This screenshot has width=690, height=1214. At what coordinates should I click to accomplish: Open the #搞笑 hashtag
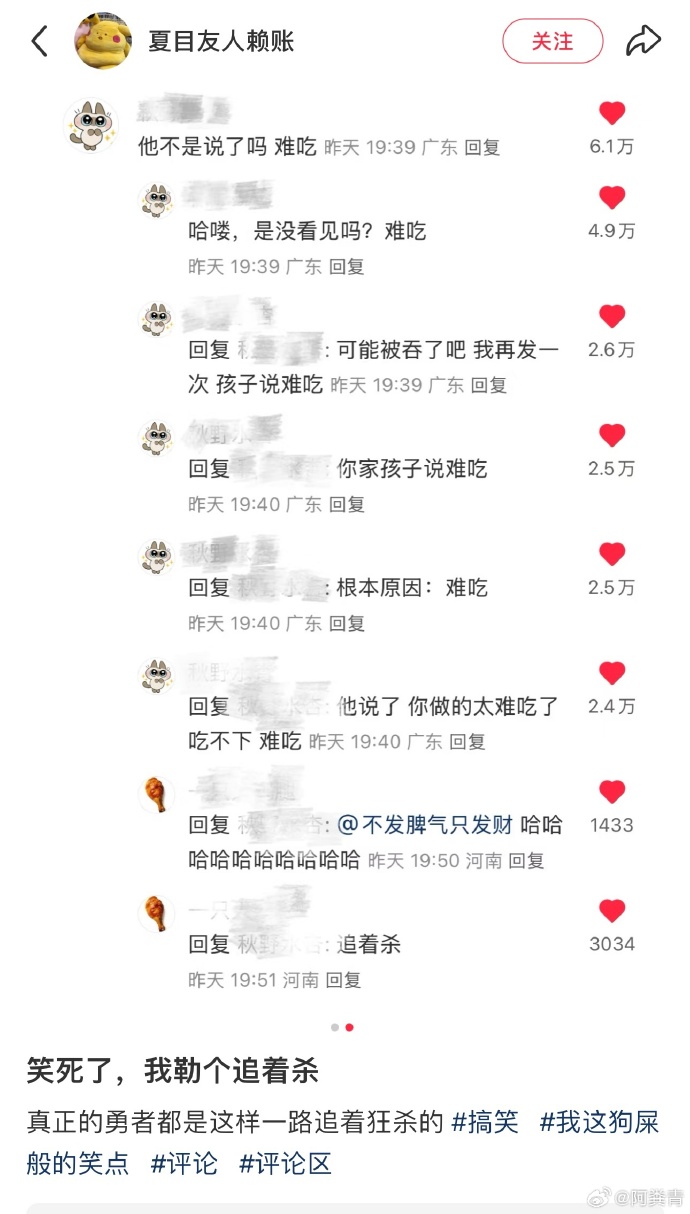point(486,1122)
